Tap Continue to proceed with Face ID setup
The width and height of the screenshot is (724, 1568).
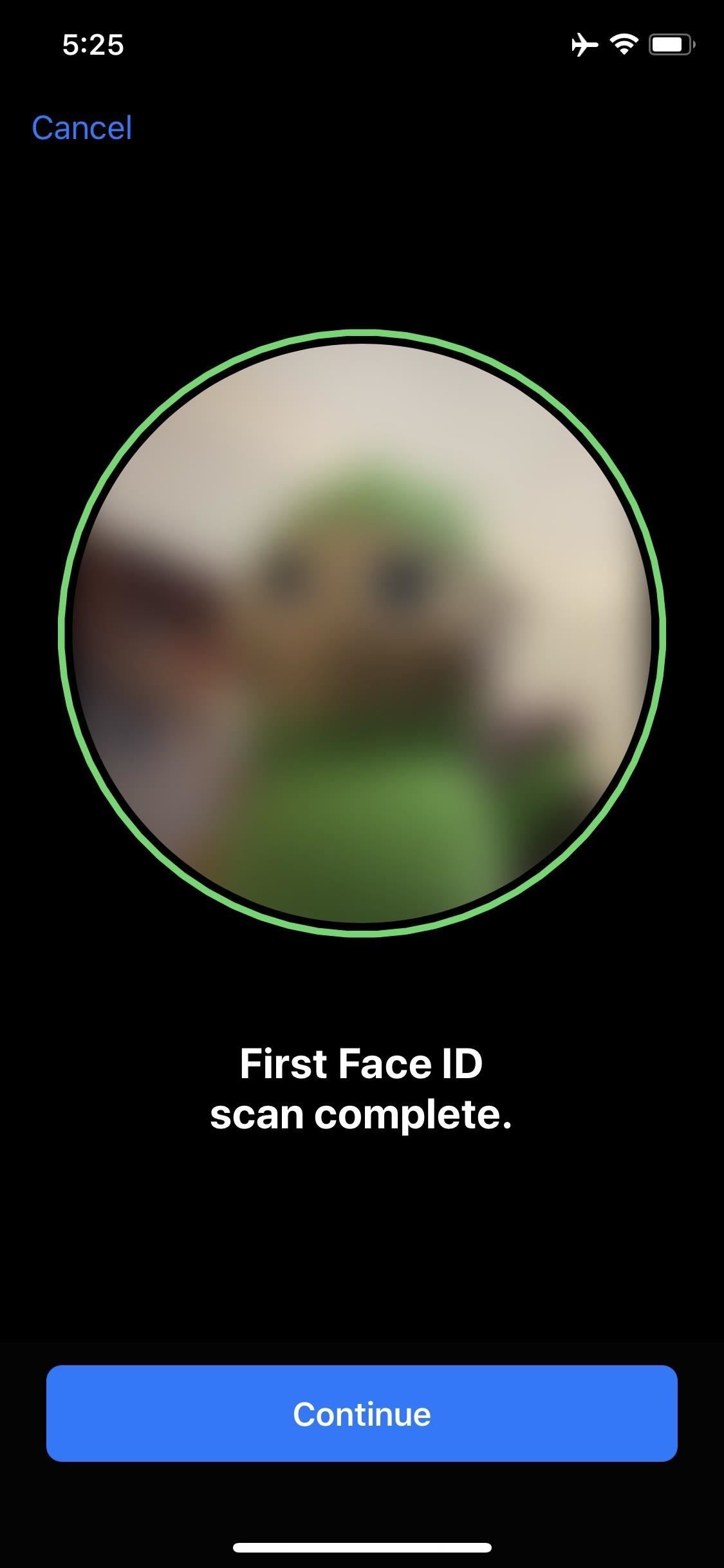362,1414
